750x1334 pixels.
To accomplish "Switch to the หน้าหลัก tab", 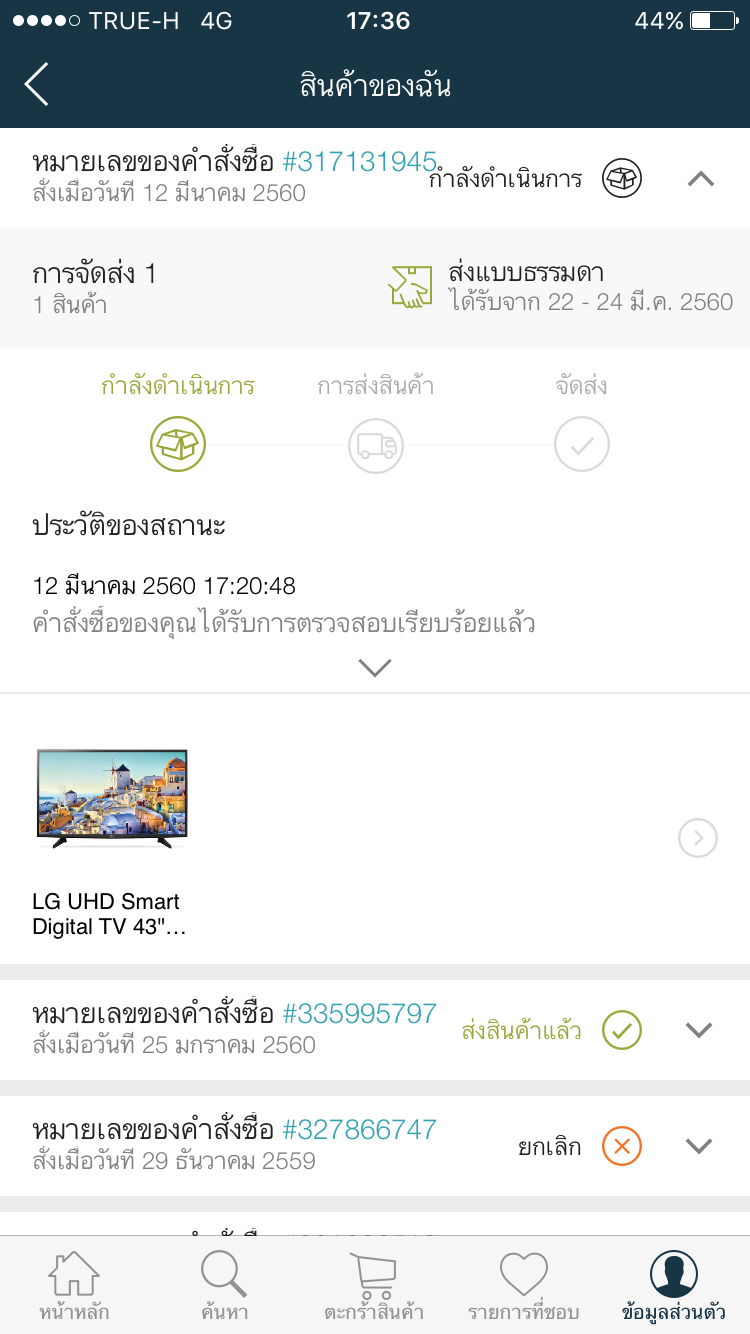I will tap(74, 1285).
